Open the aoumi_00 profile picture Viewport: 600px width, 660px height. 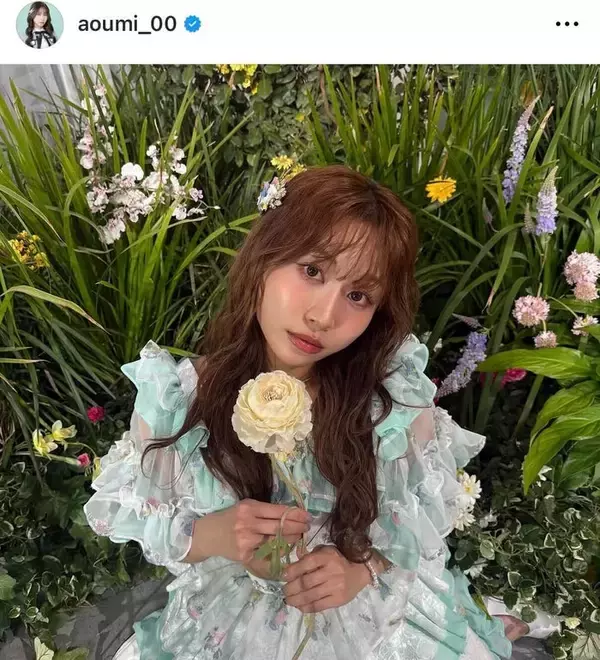point(39,25)
